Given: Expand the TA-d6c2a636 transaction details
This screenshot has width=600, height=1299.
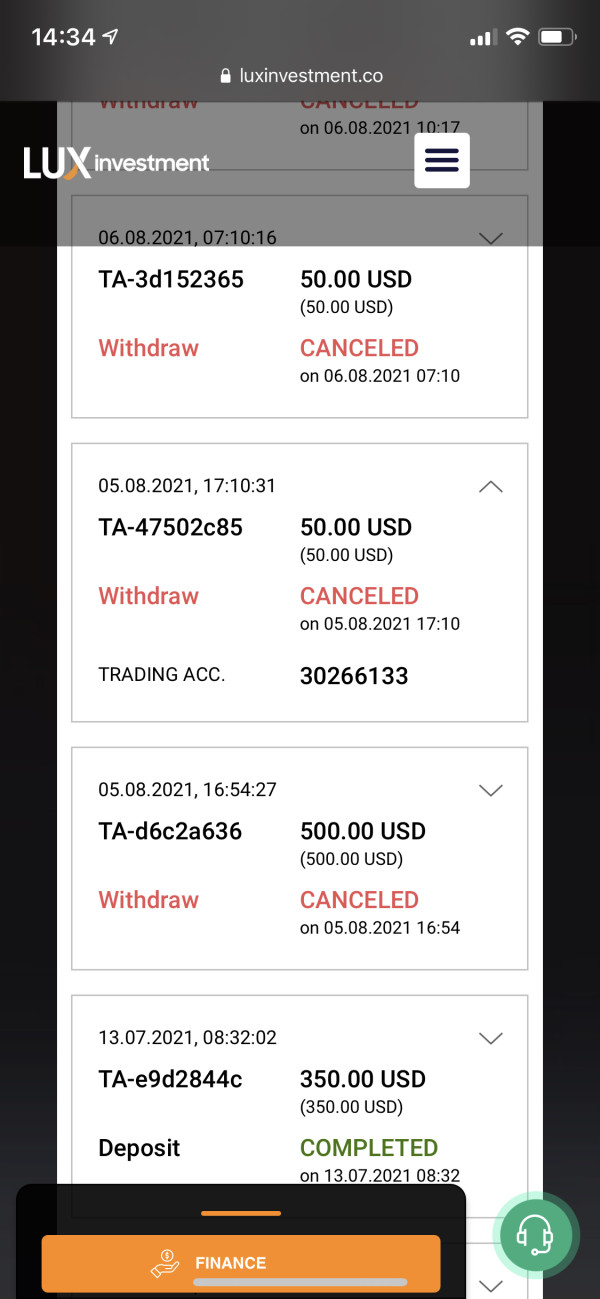Looking at the screenshot, I should click(490, 790).
